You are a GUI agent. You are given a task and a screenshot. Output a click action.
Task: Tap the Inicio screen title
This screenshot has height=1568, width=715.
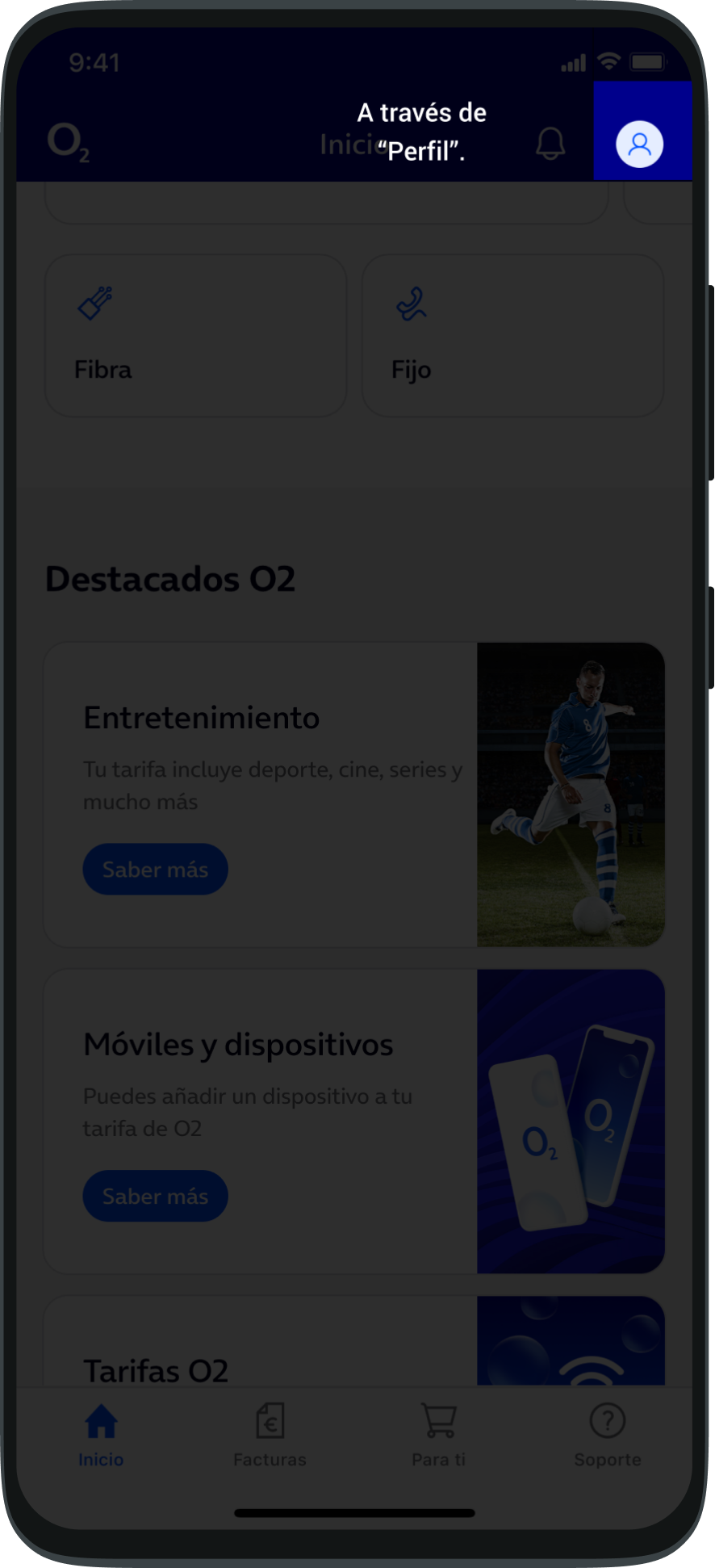(355, 144)
